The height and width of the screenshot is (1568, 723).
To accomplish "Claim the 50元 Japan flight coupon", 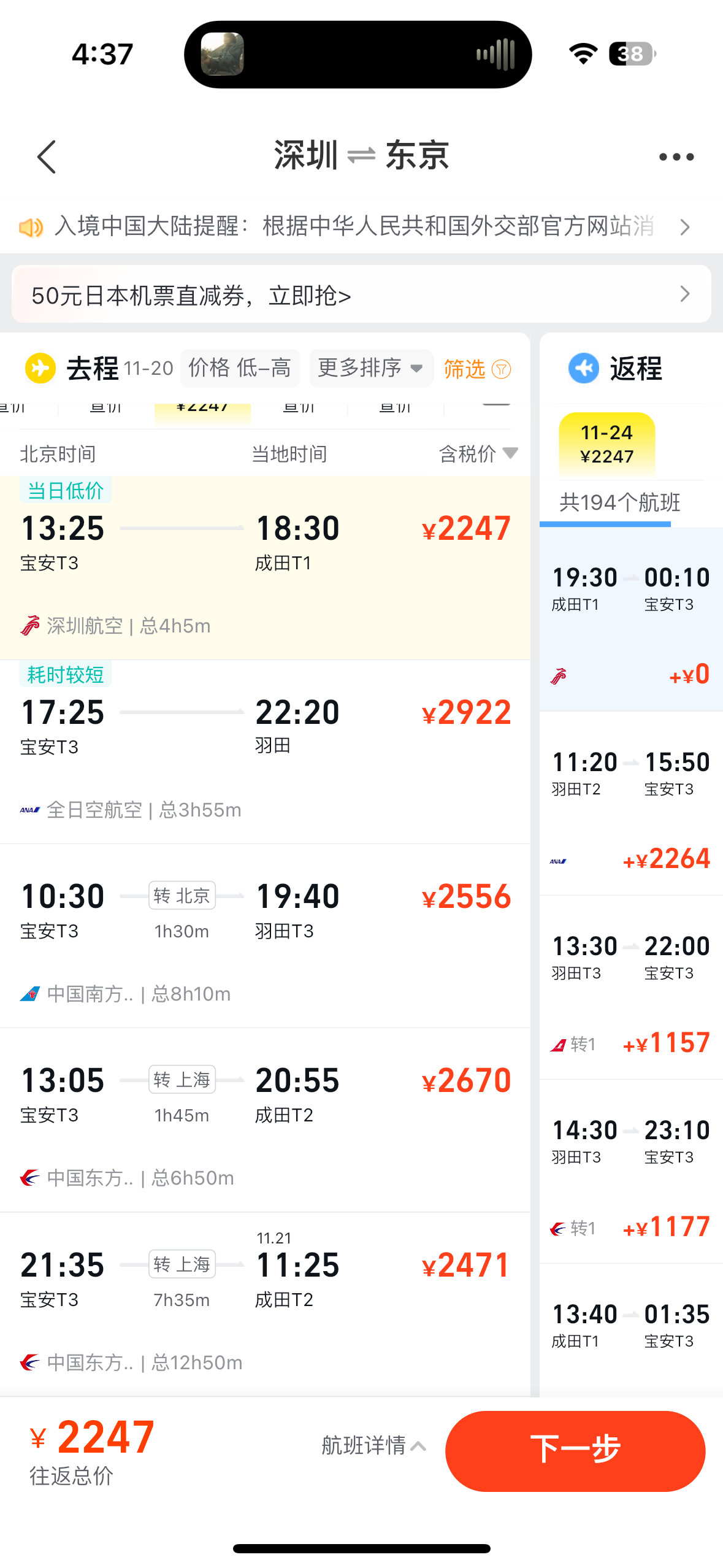I will click(361, 294).
